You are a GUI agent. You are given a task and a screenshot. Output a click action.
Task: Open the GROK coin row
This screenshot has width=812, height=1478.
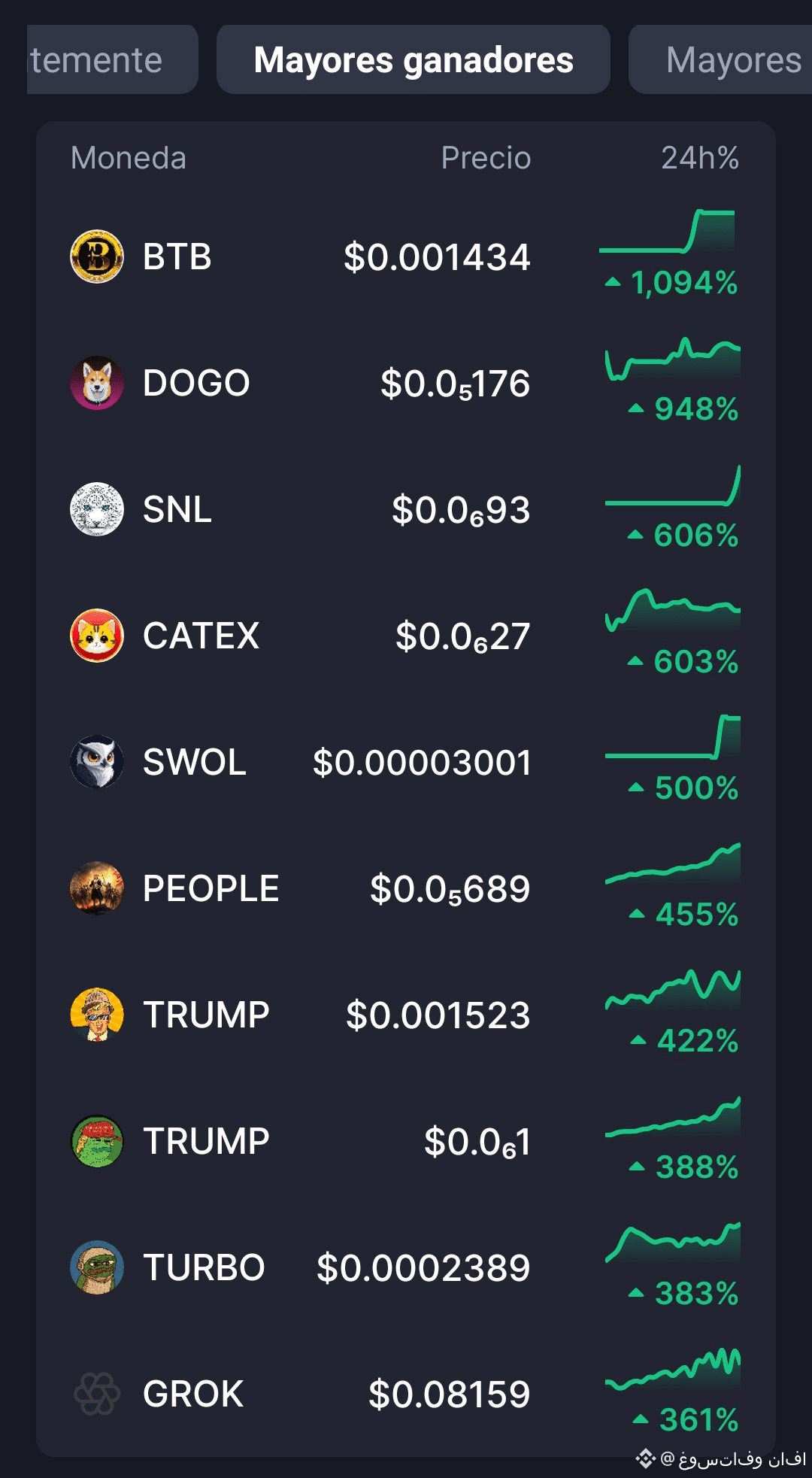[406, 1395]
